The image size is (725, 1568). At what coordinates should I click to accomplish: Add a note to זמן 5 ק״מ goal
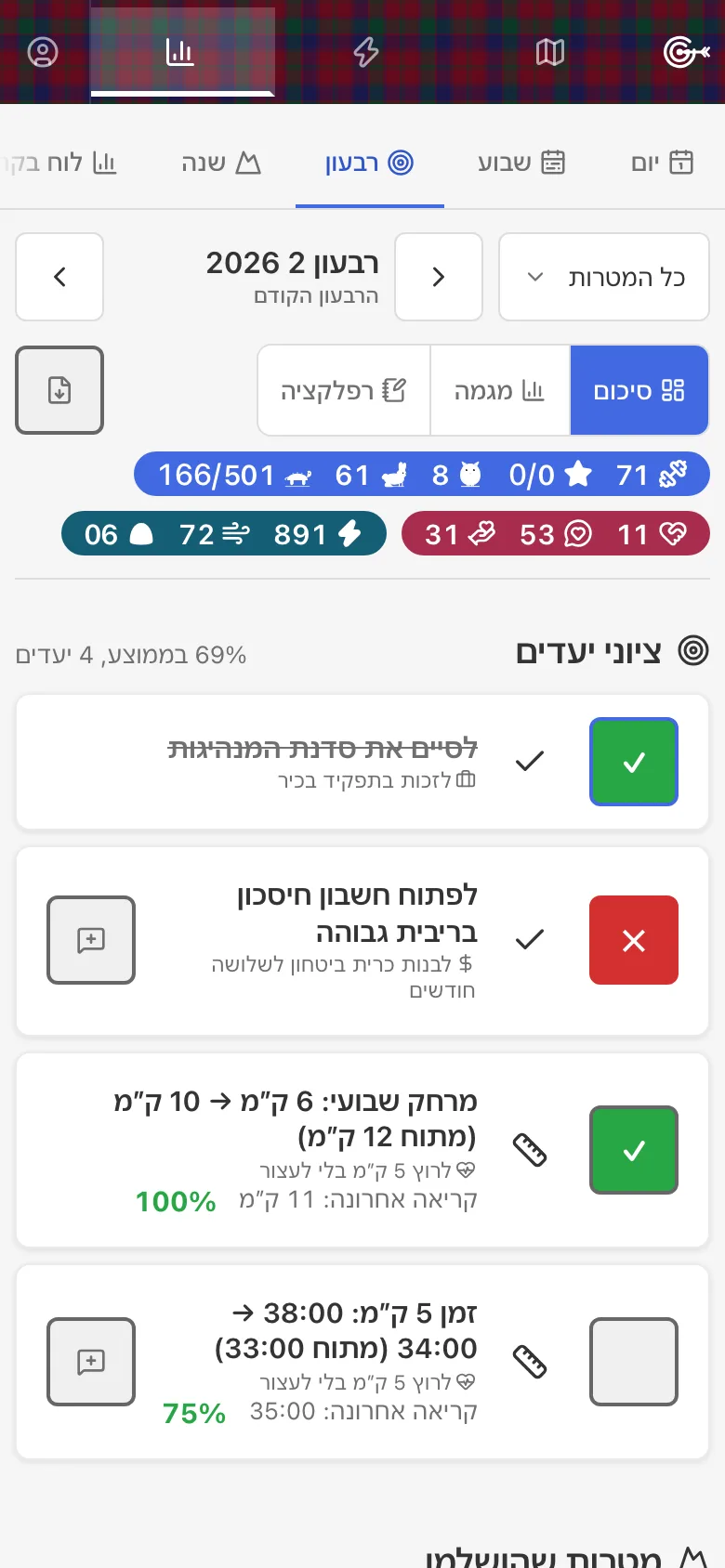91,1362
